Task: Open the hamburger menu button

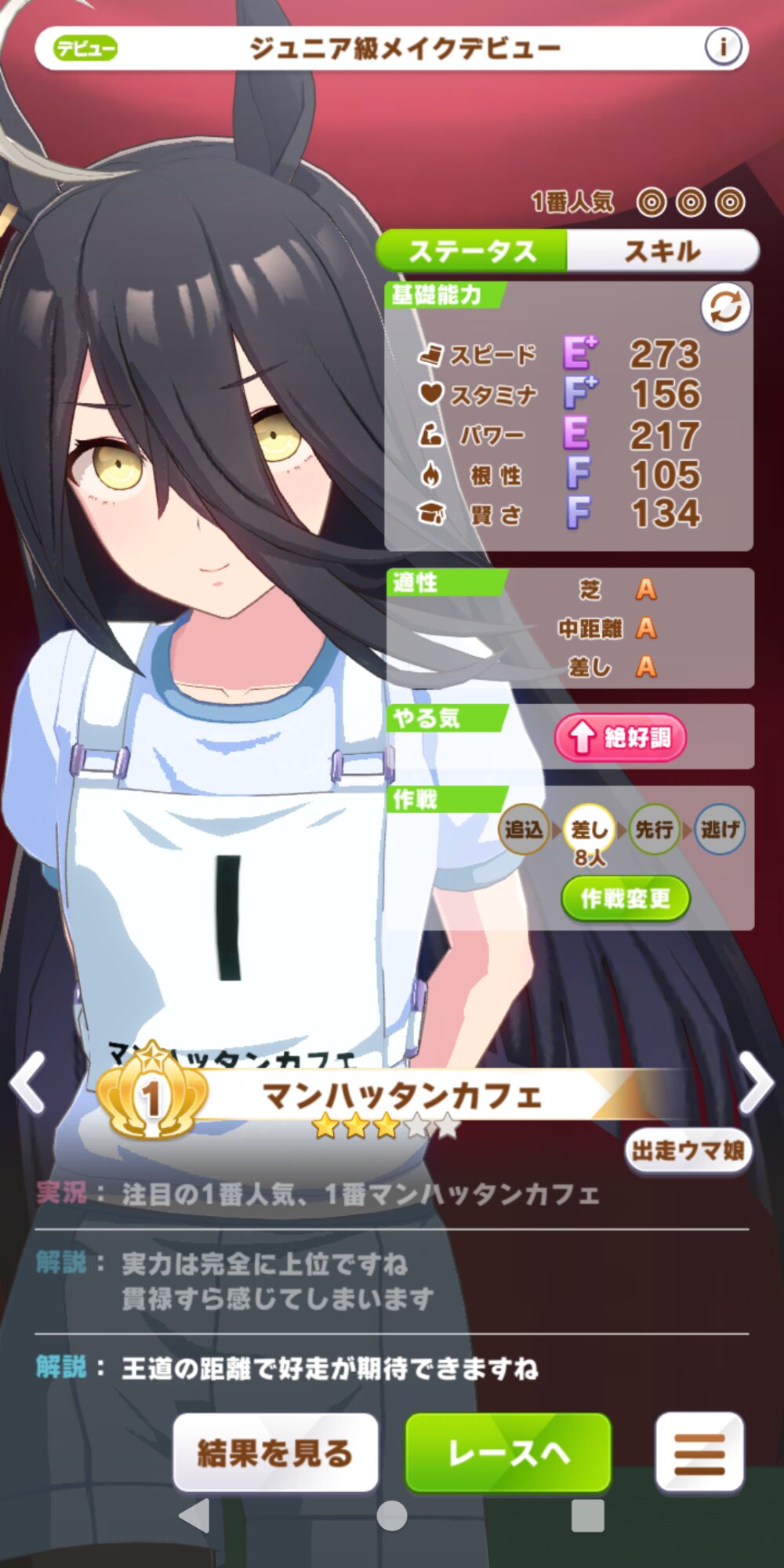Action: (x=699, y=1453)
